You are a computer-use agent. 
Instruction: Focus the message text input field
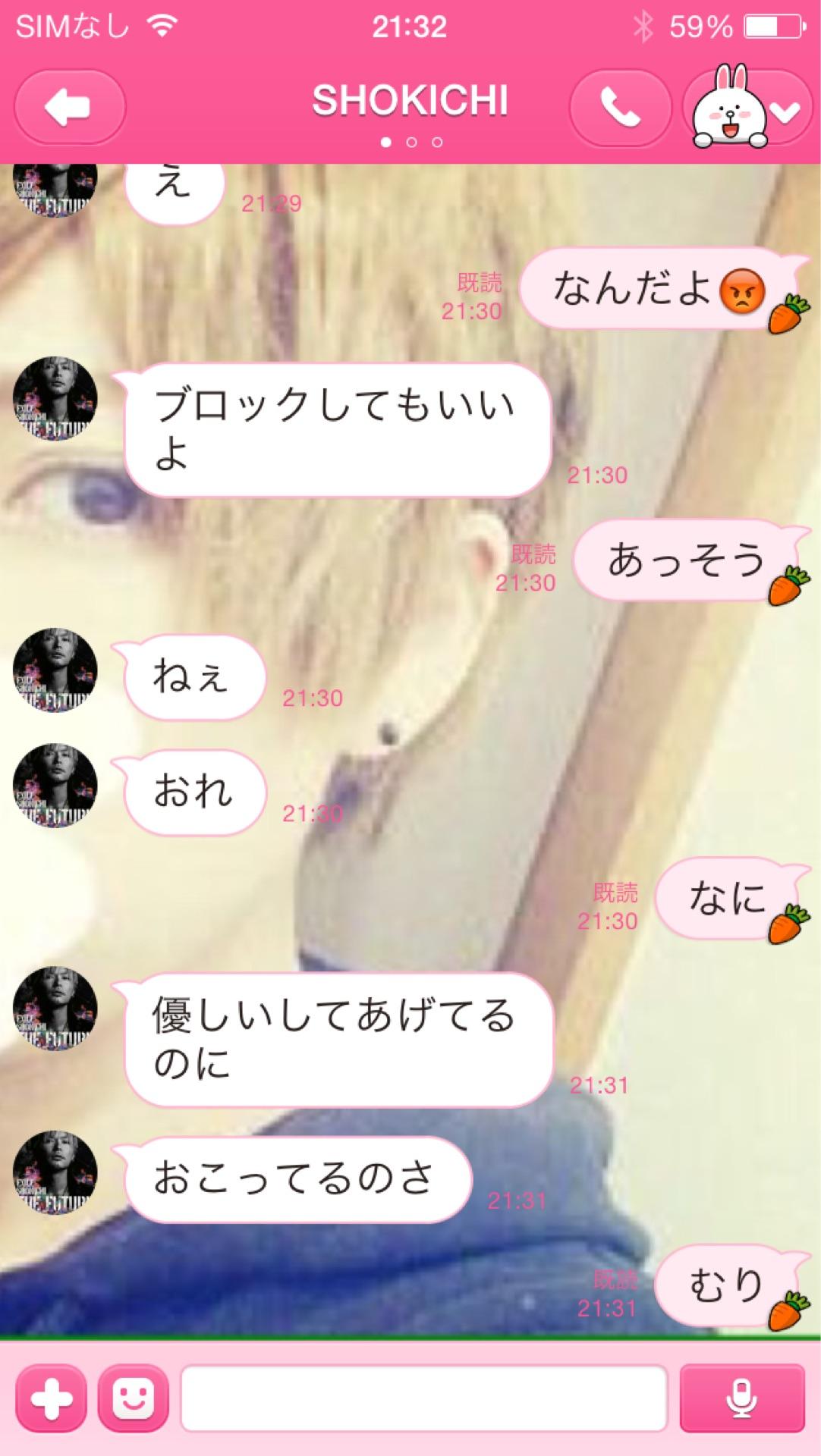(x=423, y=1399)
